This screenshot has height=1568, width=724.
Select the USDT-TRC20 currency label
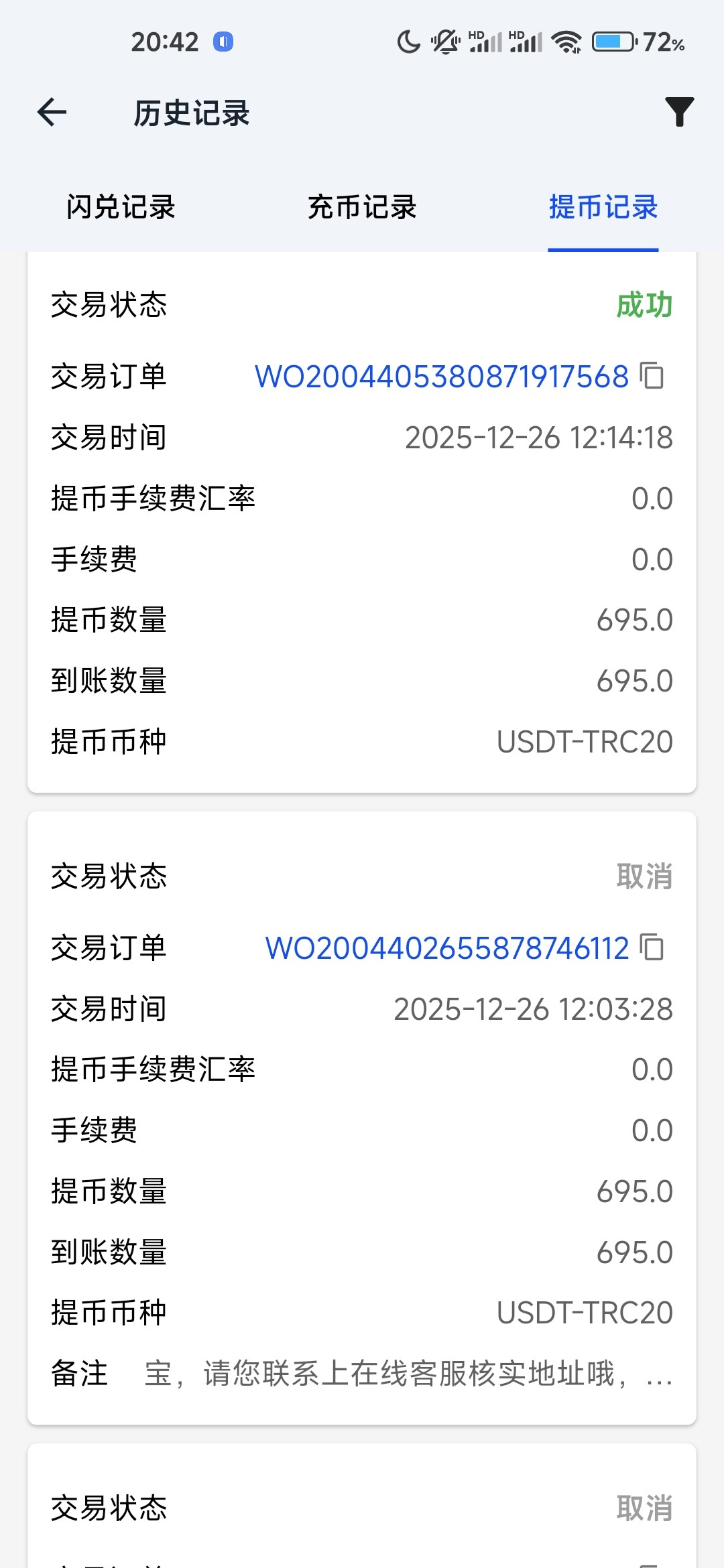point(585,740)
